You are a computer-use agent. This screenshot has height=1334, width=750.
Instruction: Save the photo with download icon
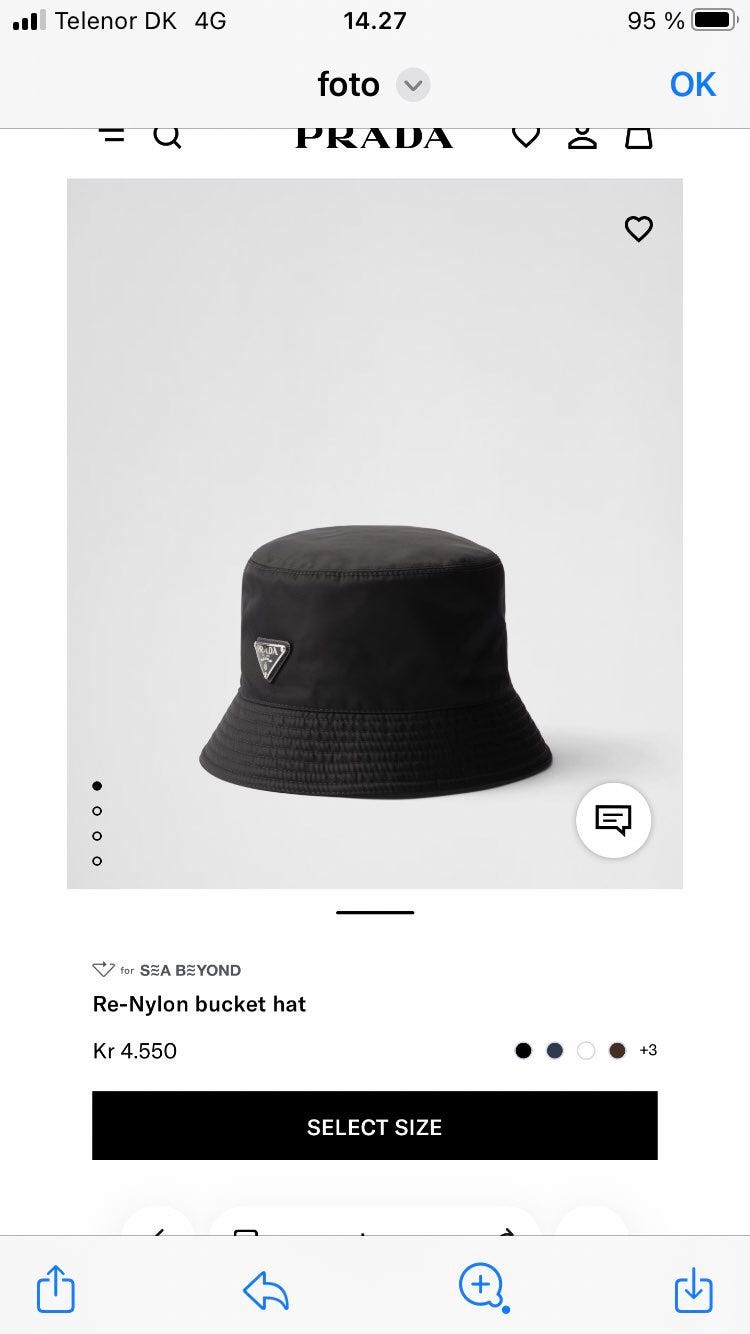pos(693,1289)
